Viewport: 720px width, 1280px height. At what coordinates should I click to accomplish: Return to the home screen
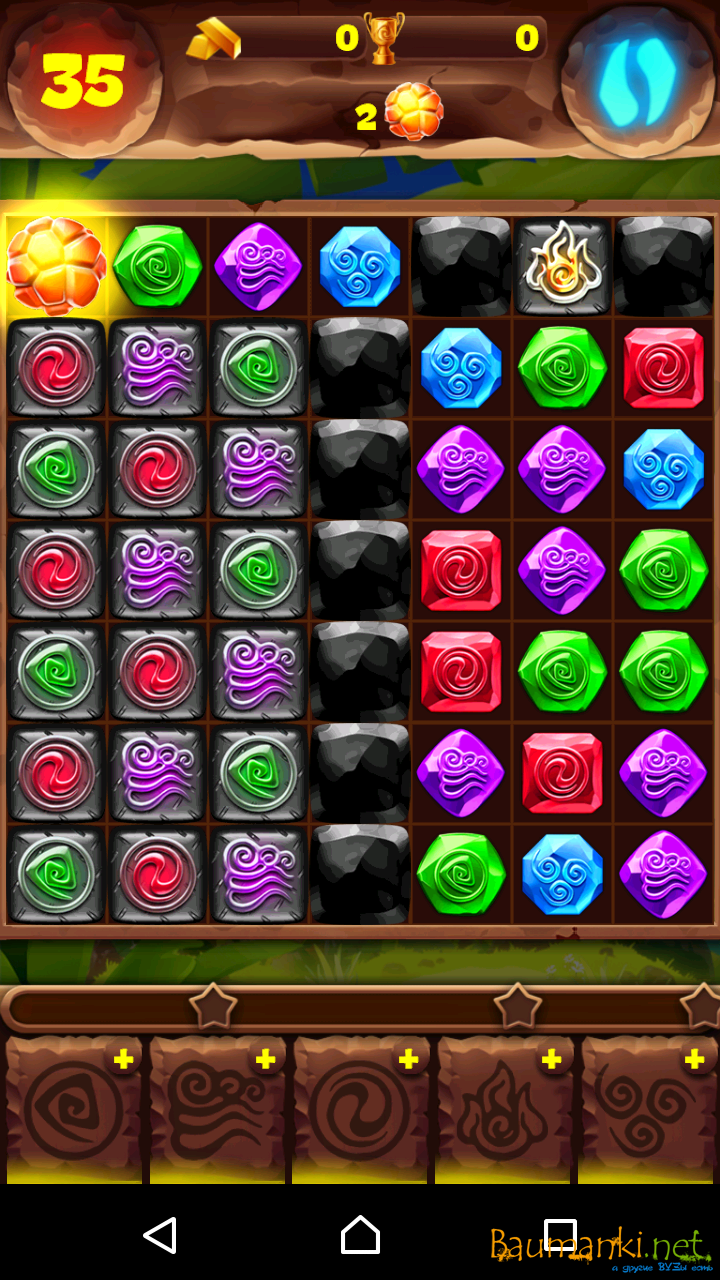(x=360, y=1236)
